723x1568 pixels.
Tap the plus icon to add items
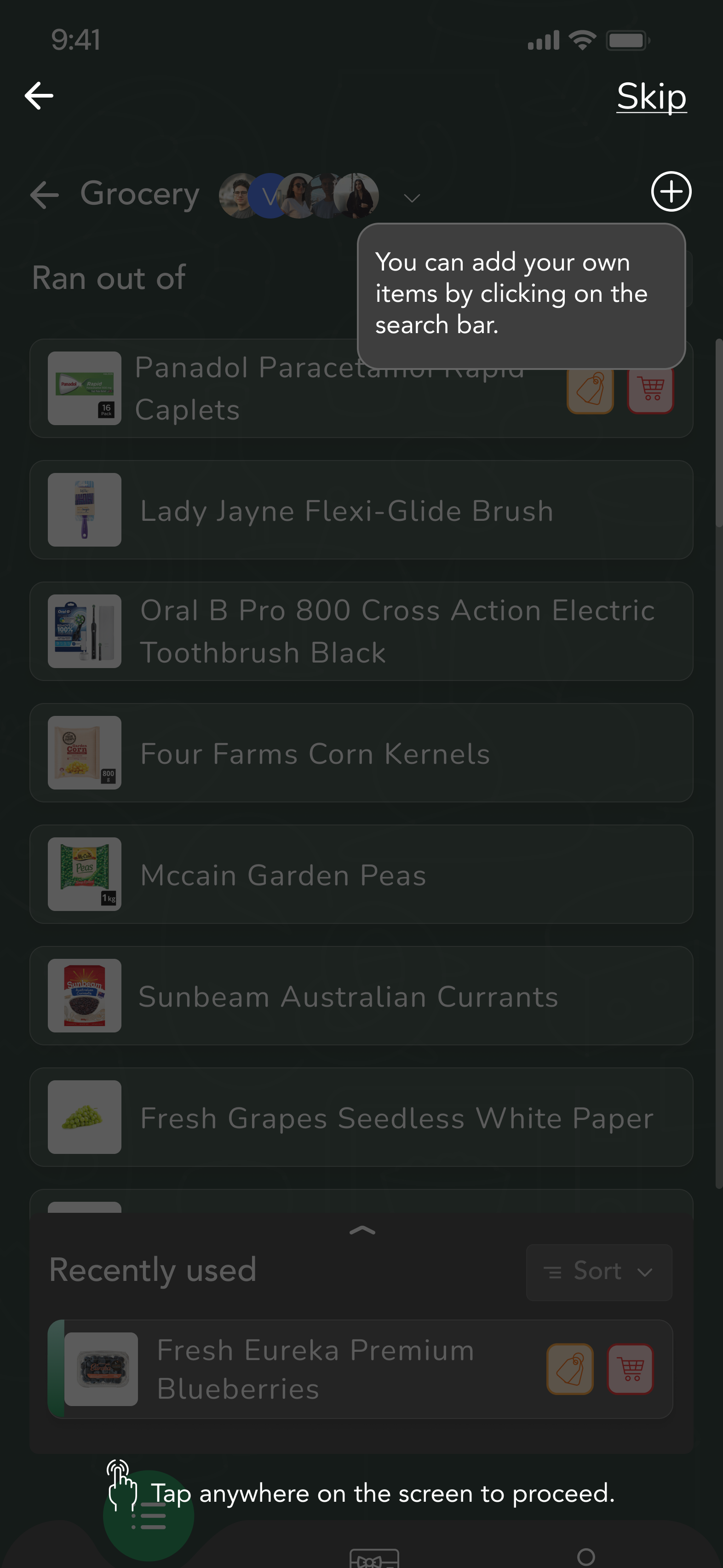(x=671, y=192)
